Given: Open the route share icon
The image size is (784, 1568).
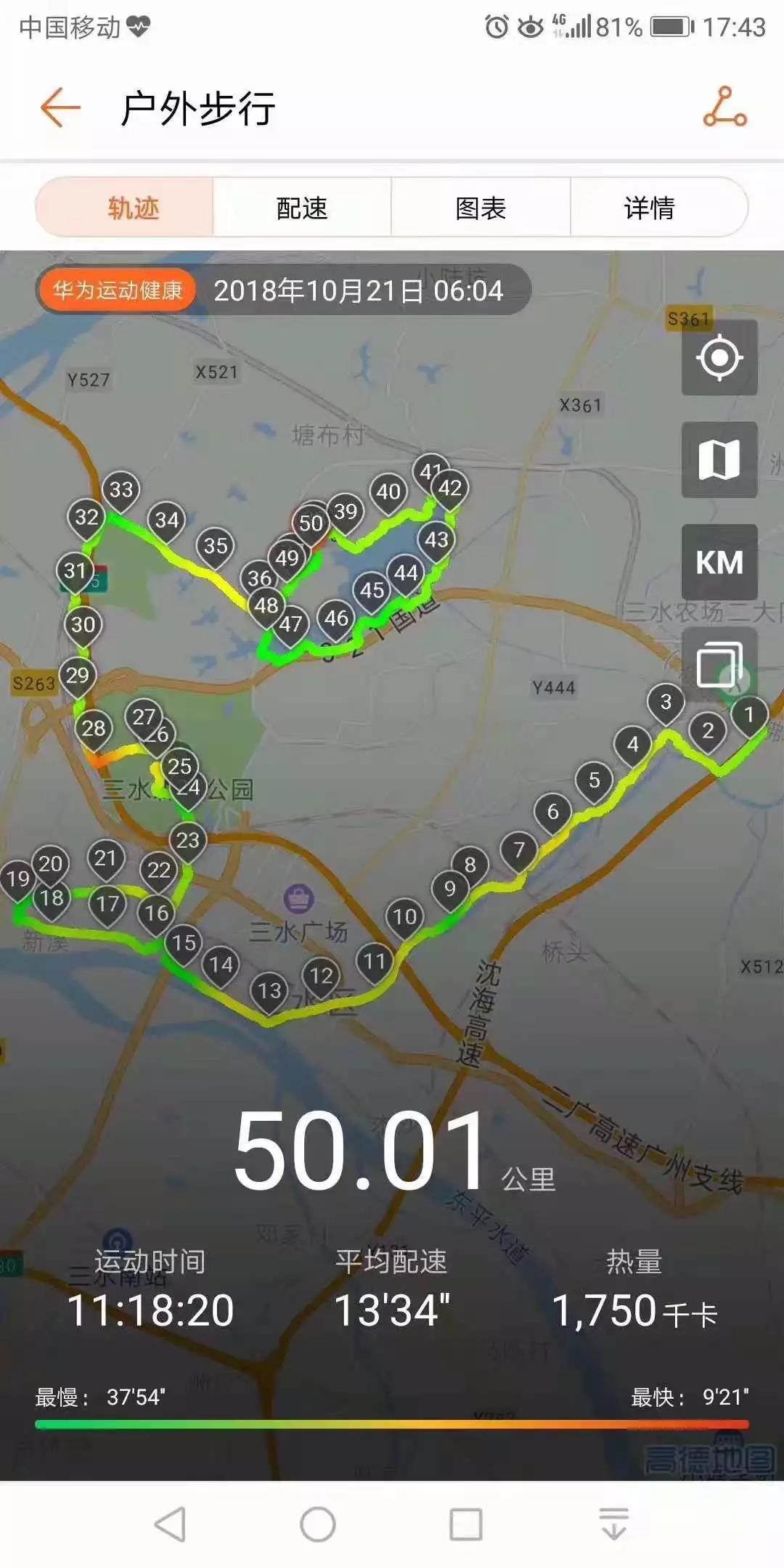Looking at the screenshot, I should [x=724, y=107].
